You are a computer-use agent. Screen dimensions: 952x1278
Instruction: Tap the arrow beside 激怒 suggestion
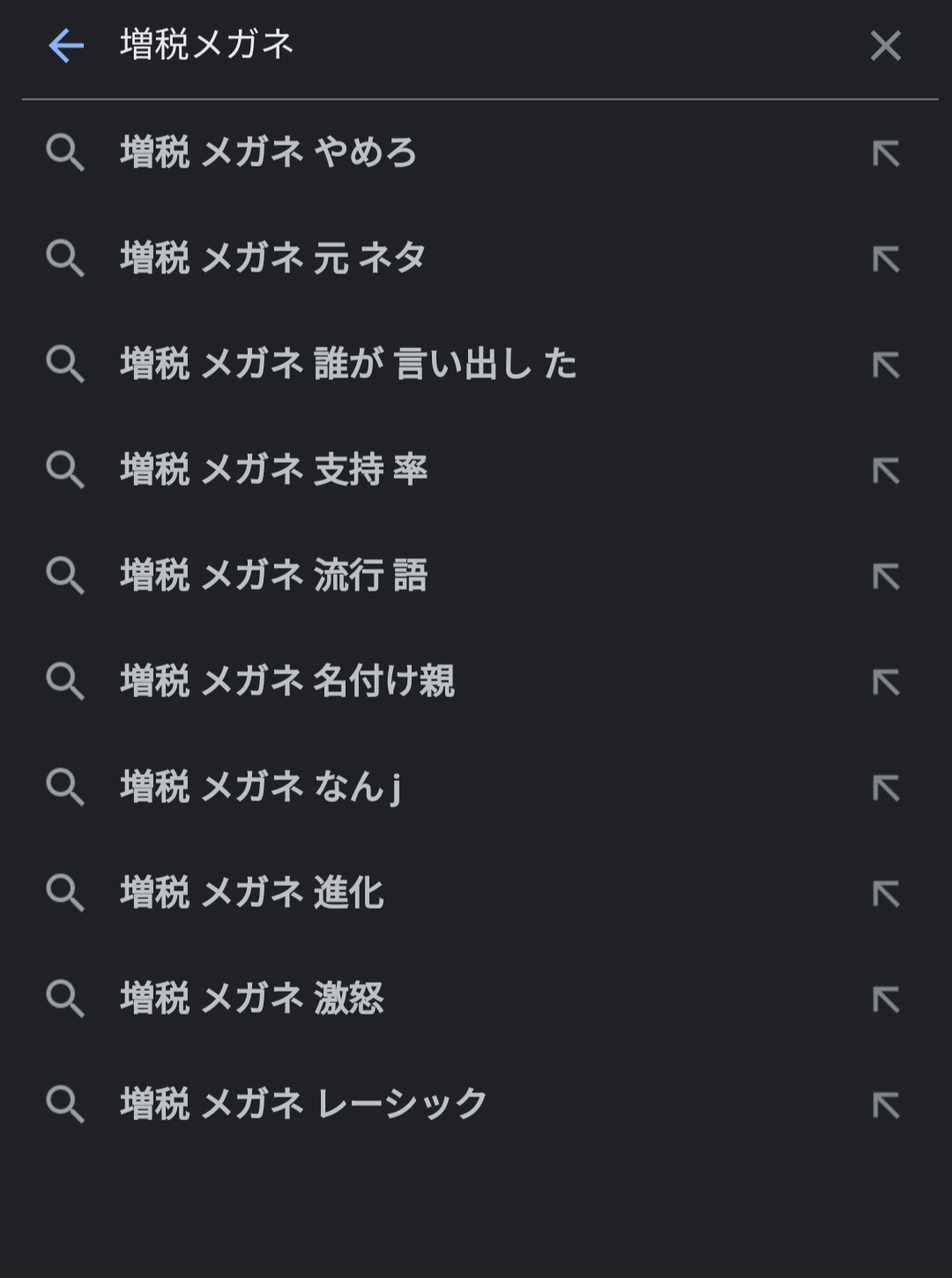click(885, 999)
